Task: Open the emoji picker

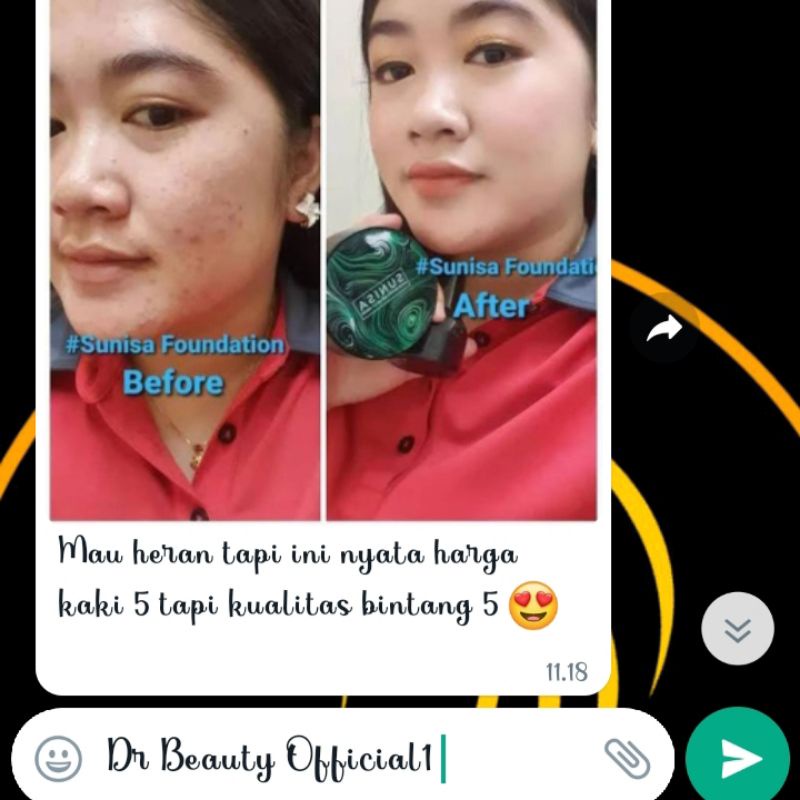Action: point(58,759)
